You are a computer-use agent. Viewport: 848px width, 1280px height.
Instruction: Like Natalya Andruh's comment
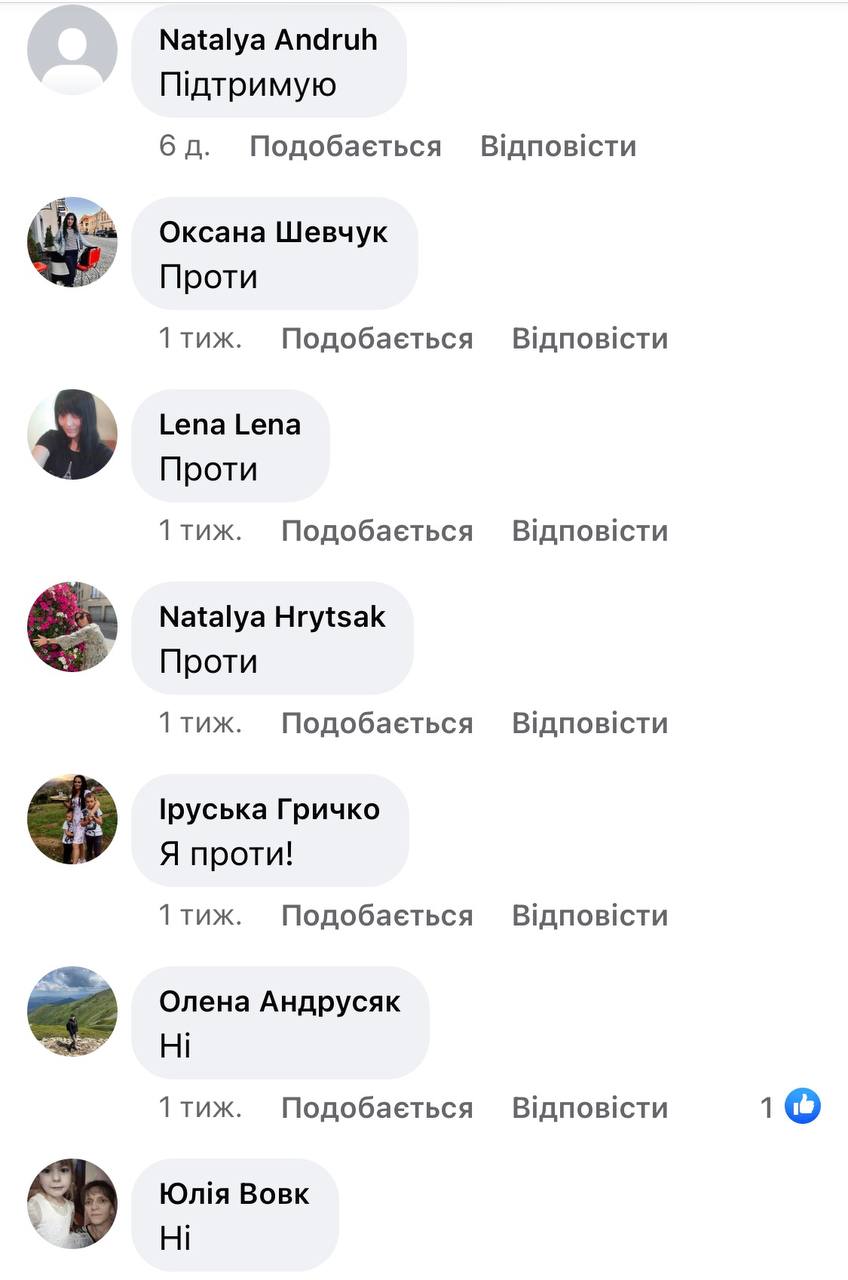point(345,147)
